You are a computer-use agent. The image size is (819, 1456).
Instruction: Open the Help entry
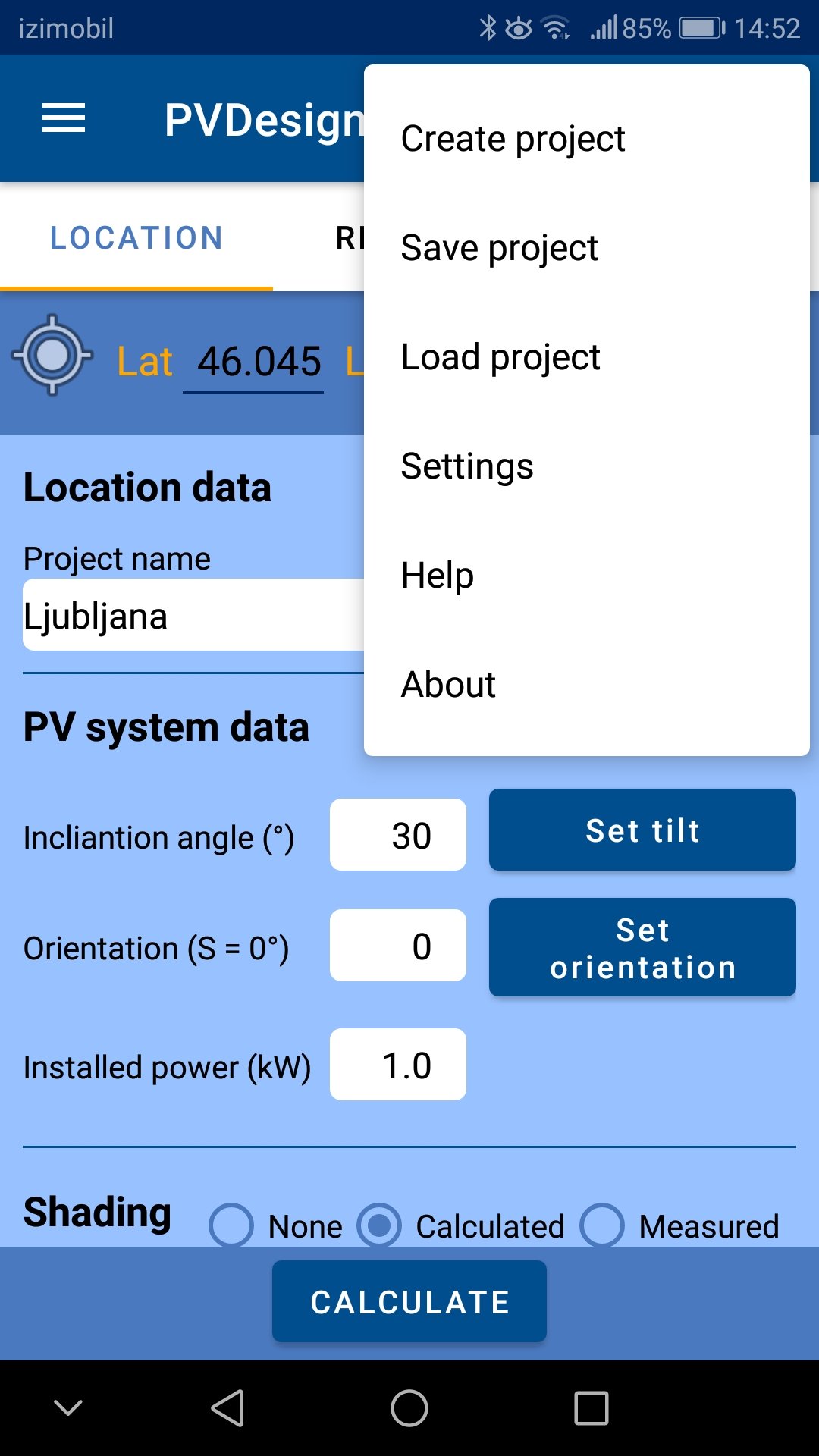tap(438, 576)
